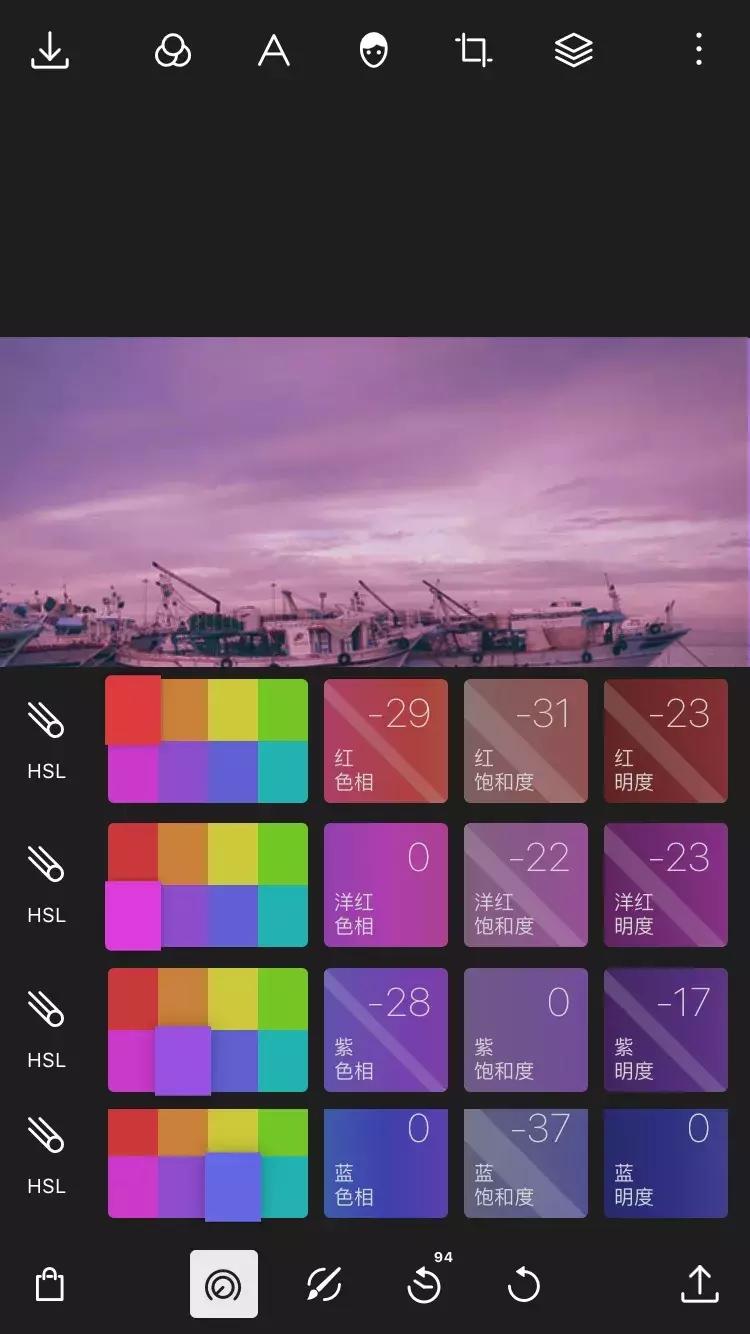The height and width of the screenshot is (1334, 750).
Task: Select the magenta hue tile
Action: [385, 885]
